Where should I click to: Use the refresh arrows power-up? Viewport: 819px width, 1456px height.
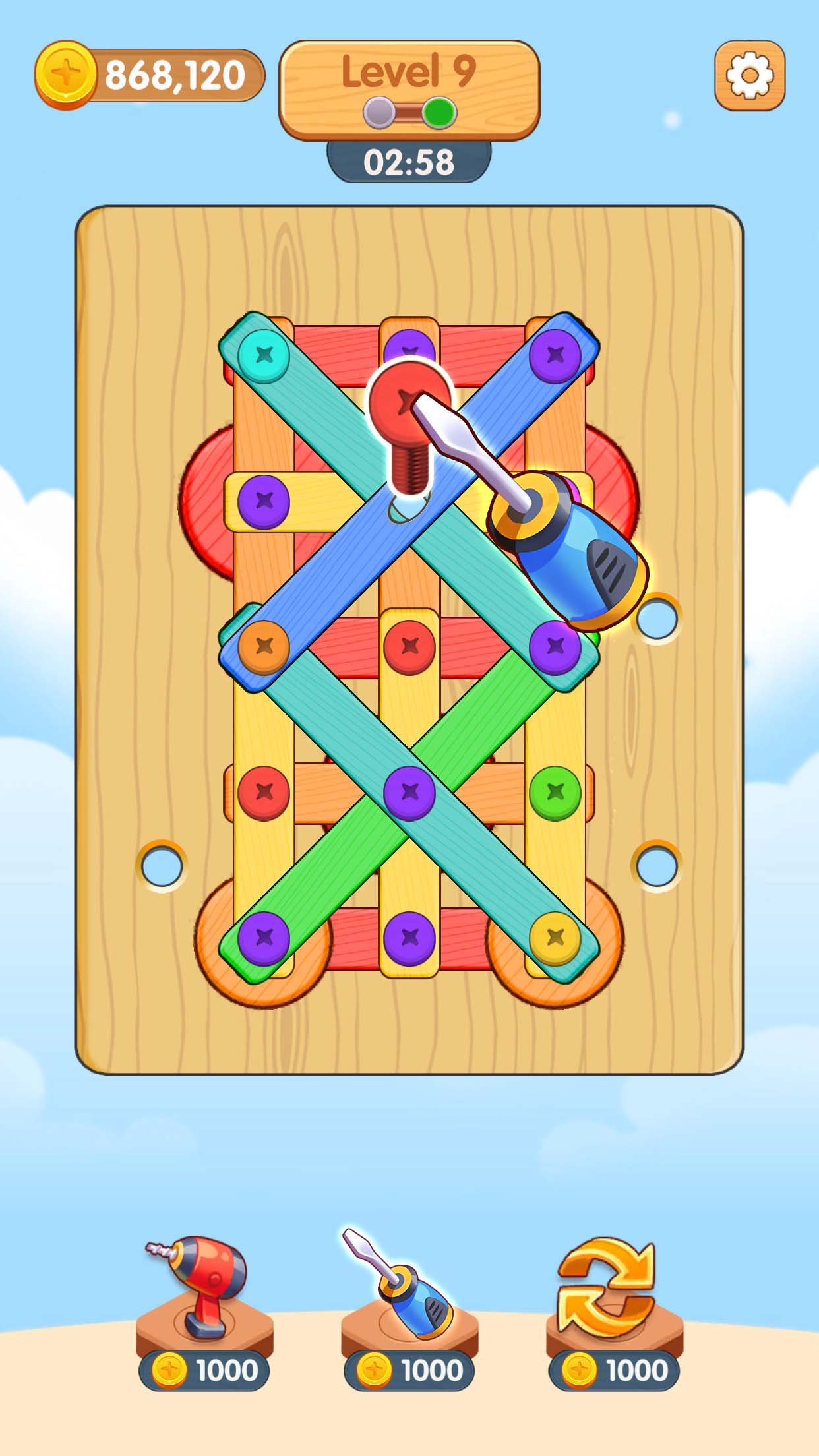tap(615, 1312)
